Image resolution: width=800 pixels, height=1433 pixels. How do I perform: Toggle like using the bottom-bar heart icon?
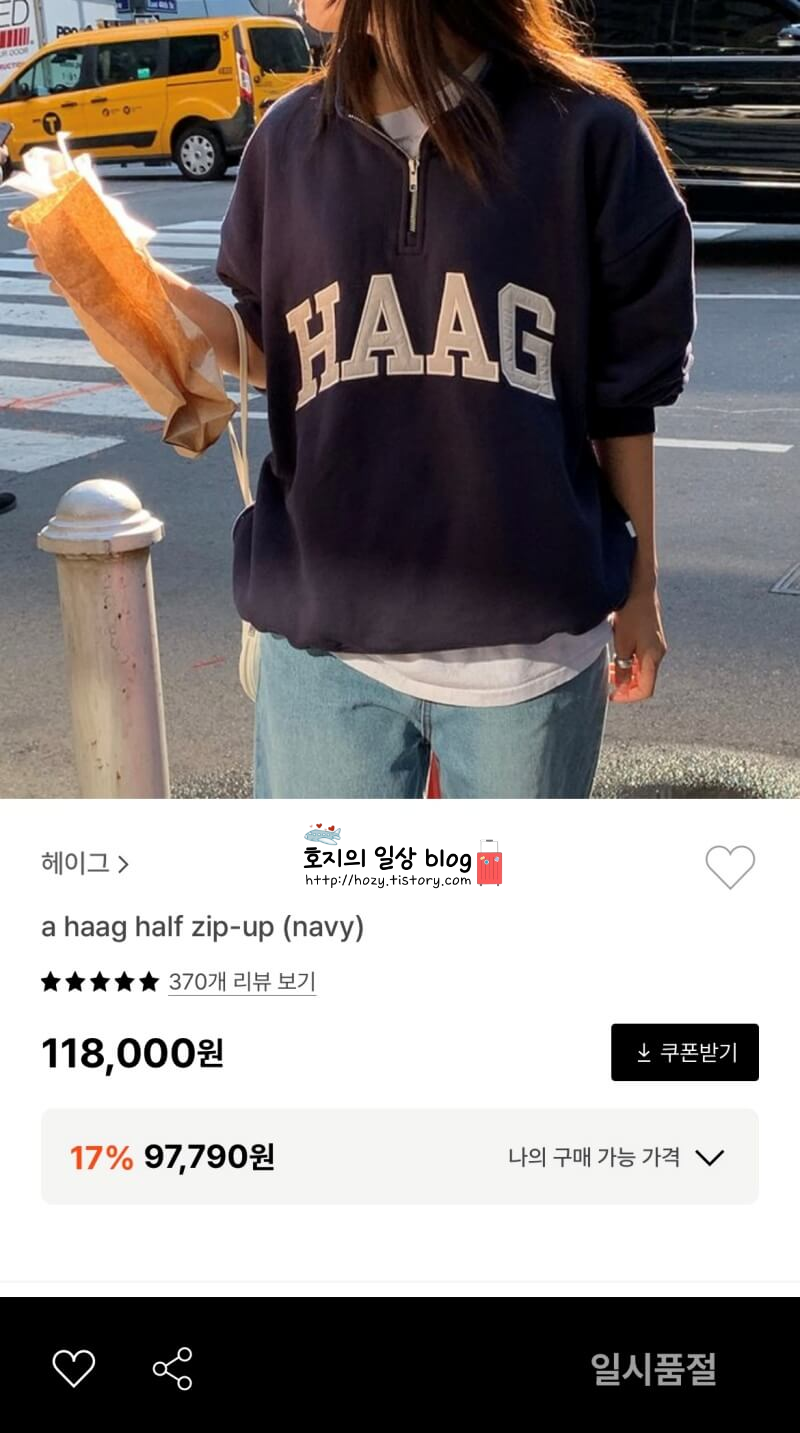point(72,1371)
